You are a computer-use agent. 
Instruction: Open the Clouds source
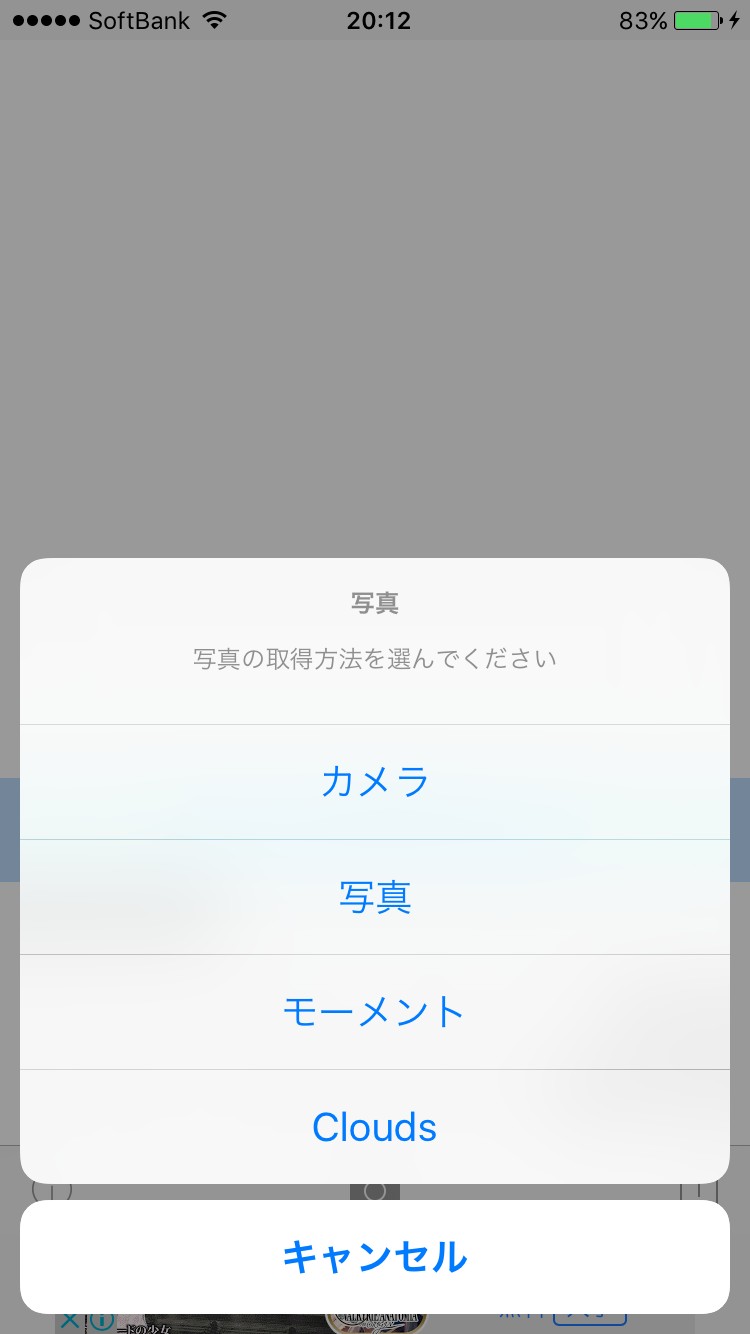tap(375, 1127)
